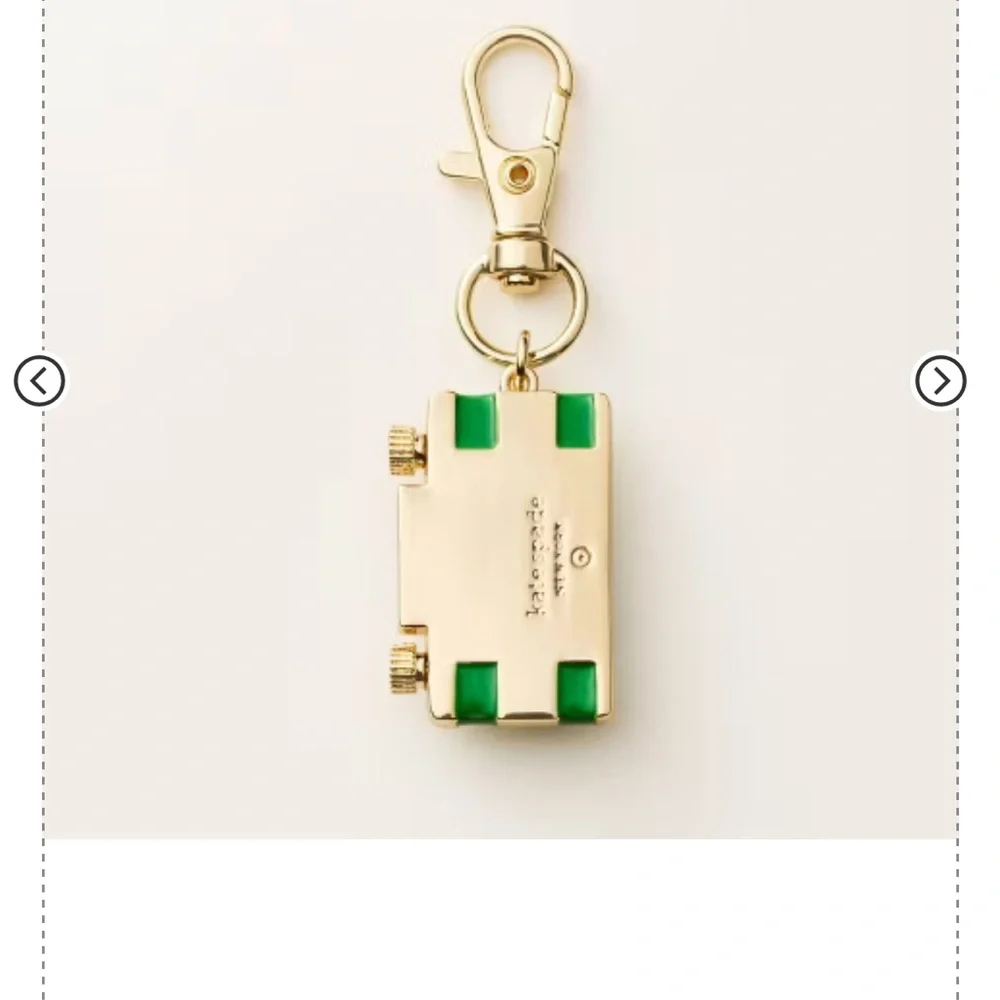Open the keychain product photo
1000x1000 pixels.
pos(500,420)
